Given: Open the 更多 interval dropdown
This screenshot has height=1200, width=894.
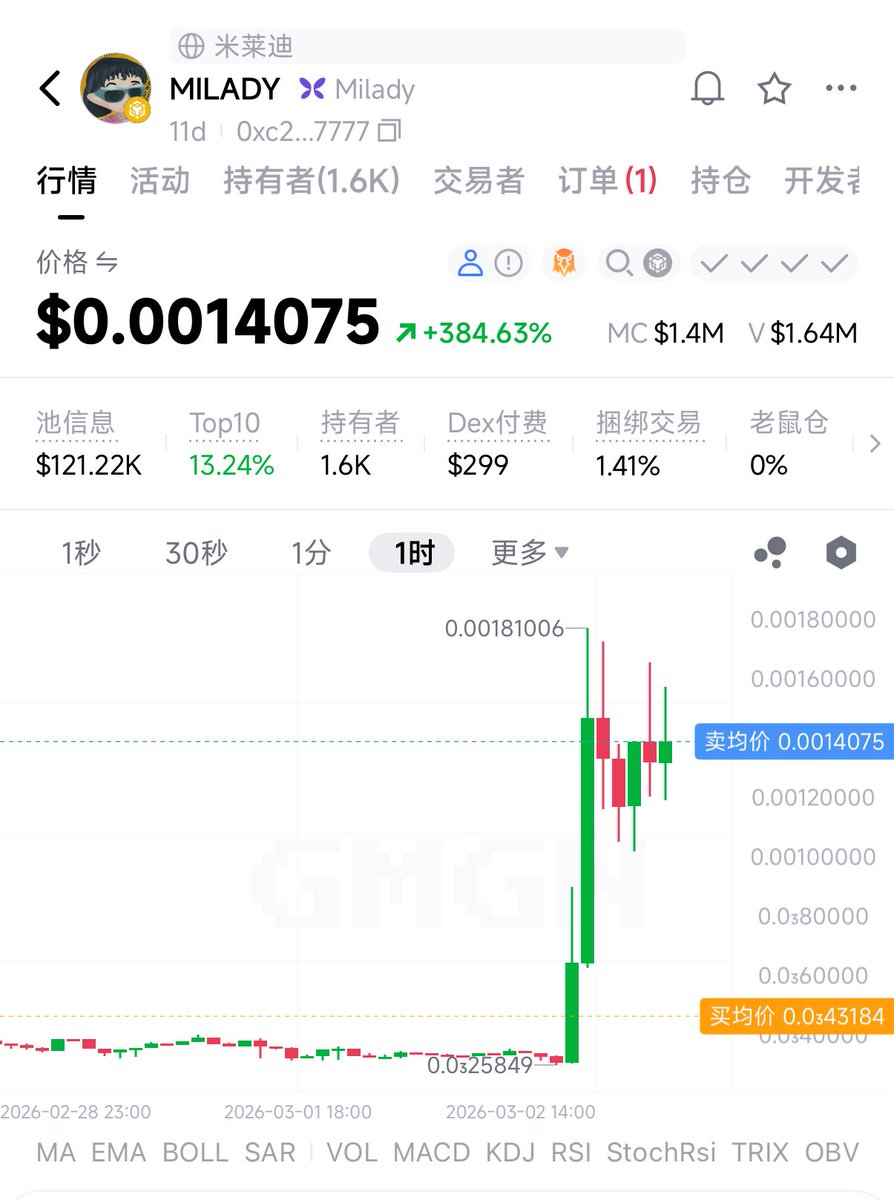Looking at the screenshot, I should pyautogui.click(x=530, y=552).
